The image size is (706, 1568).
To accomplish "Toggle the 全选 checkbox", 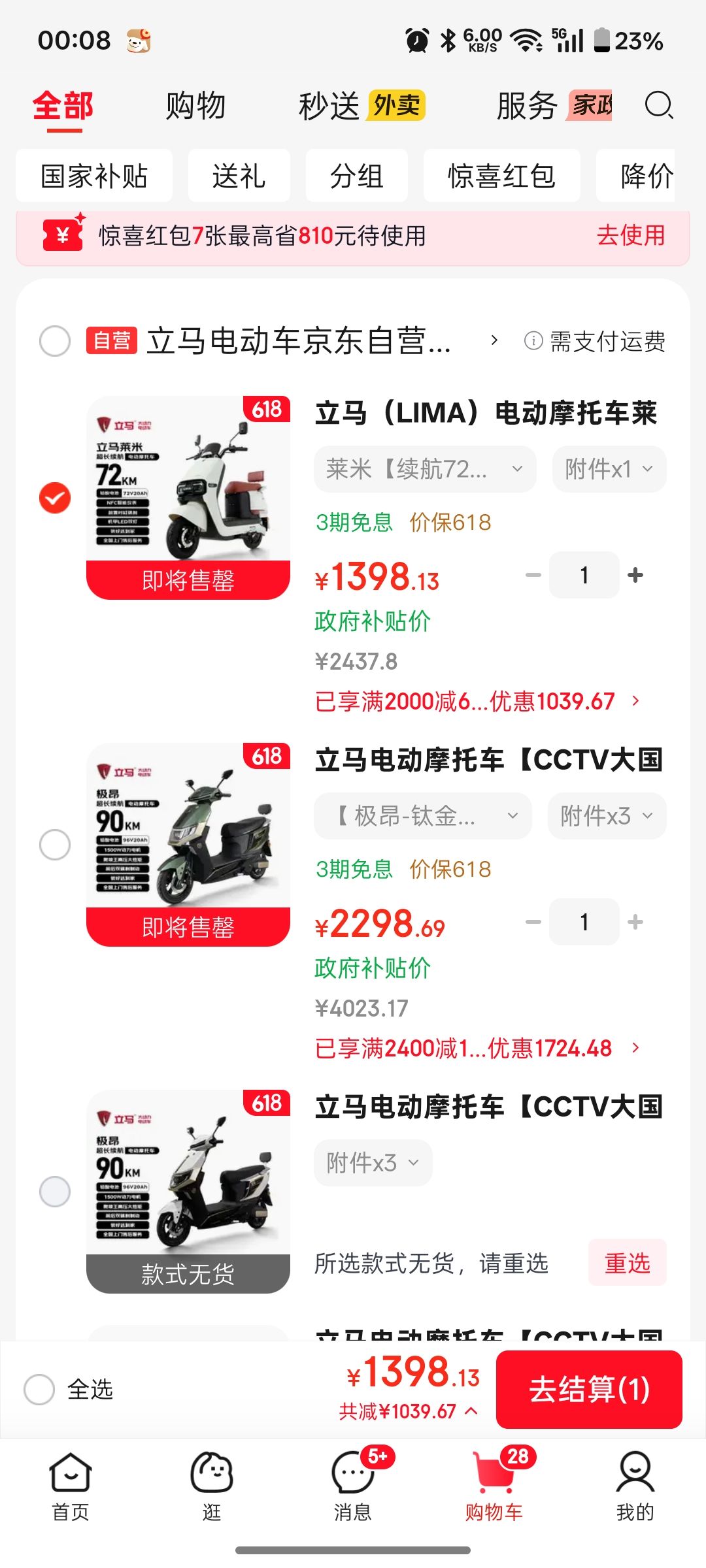I will 39,1390.
